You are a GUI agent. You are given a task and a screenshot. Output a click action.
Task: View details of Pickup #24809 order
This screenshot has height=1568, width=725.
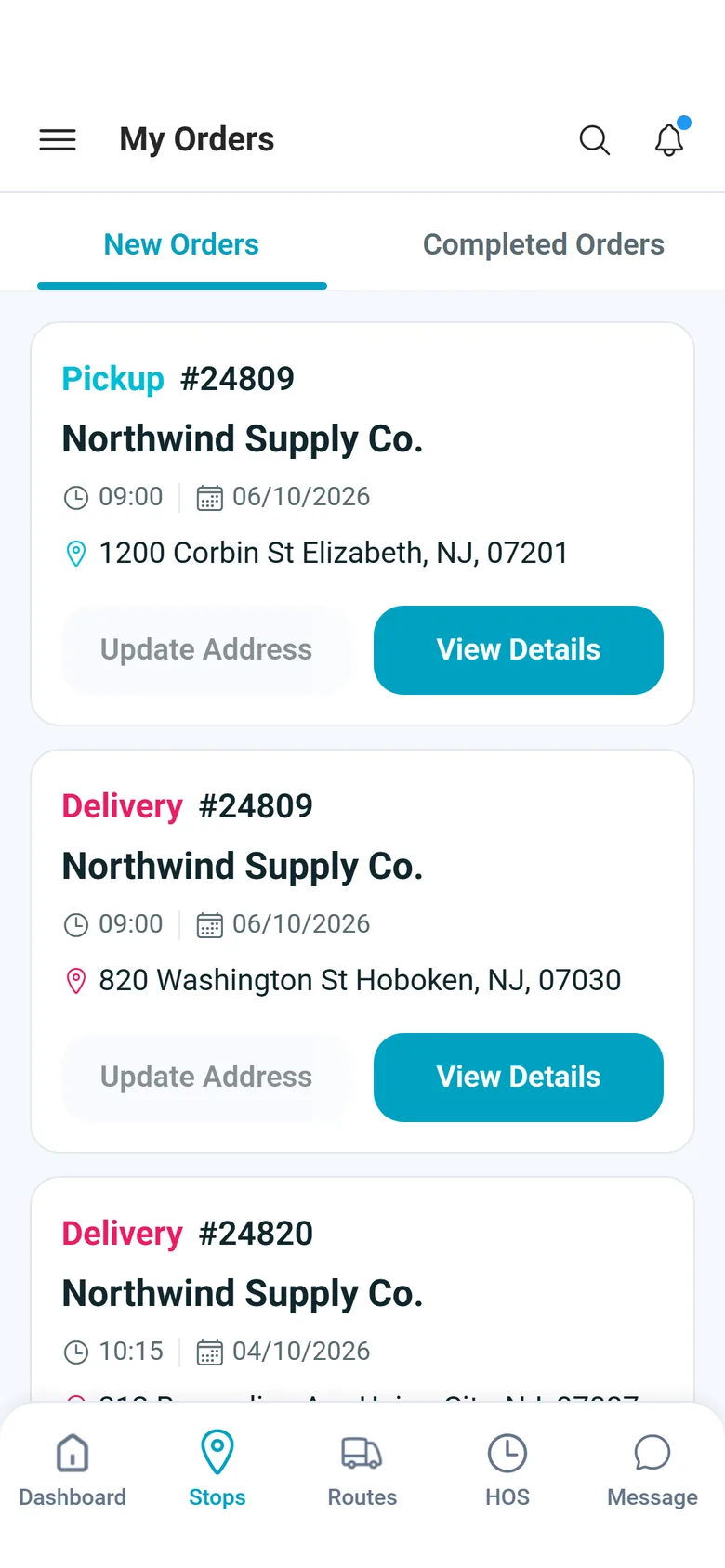click(x=519, y=650)
